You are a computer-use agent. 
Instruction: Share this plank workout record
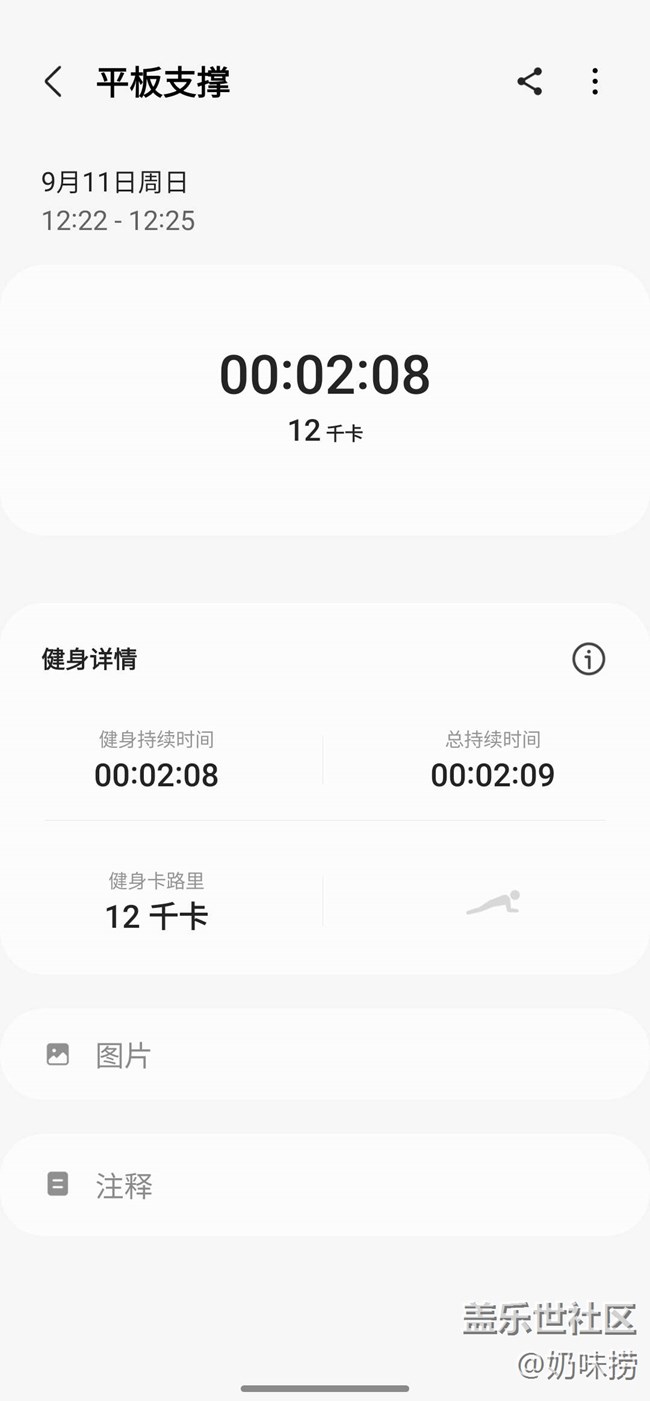530,82
